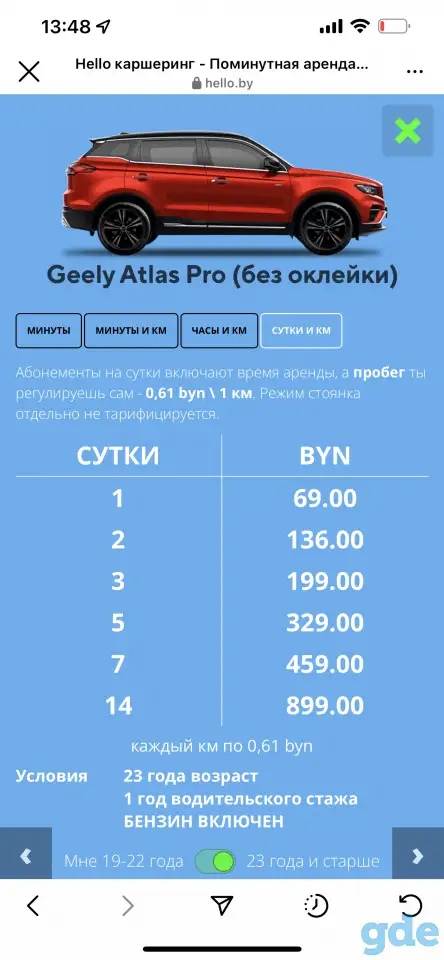Reload the page
444x960 pixels.
coord(410,905)
